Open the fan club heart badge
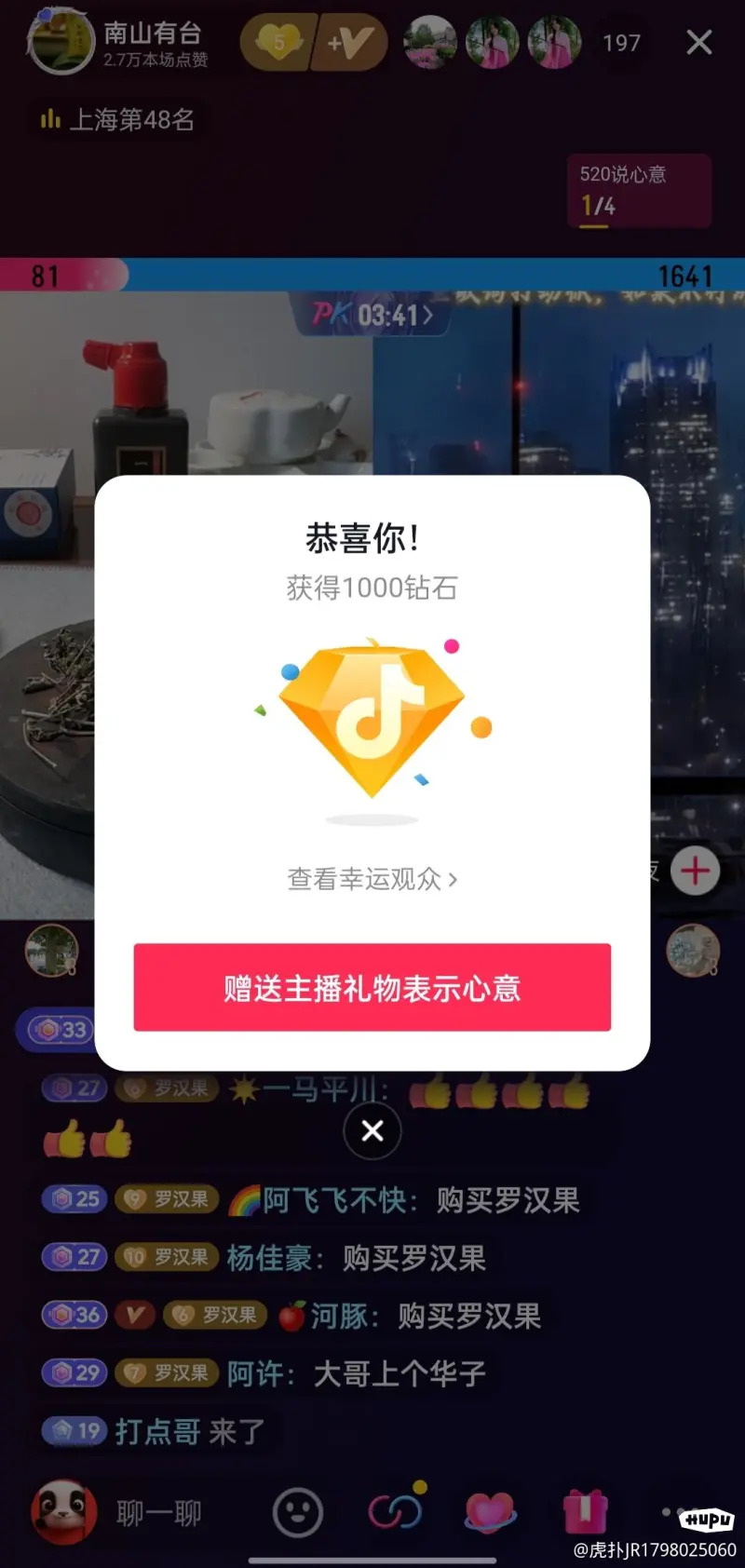The image size is (745, 1568). (278, 43)
